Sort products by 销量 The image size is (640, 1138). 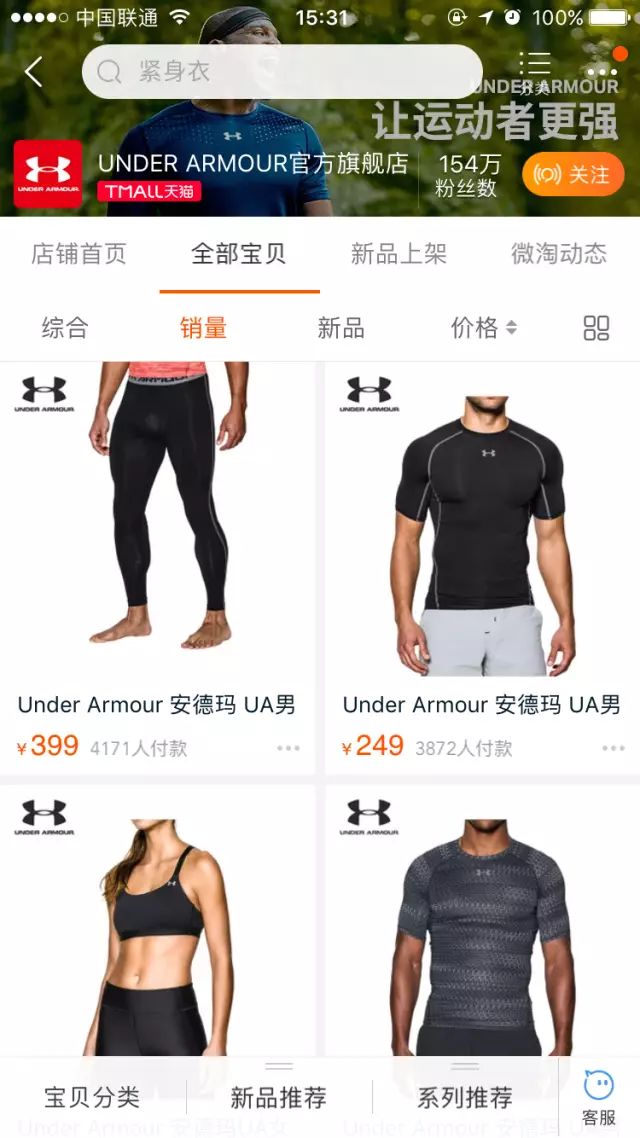point(203,328)
